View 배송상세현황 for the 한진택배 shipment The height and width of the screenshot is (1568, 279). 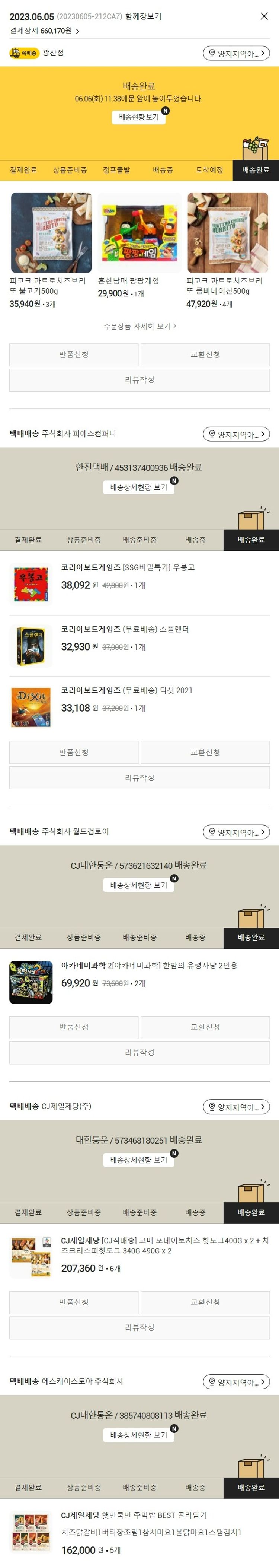[139, 487]
